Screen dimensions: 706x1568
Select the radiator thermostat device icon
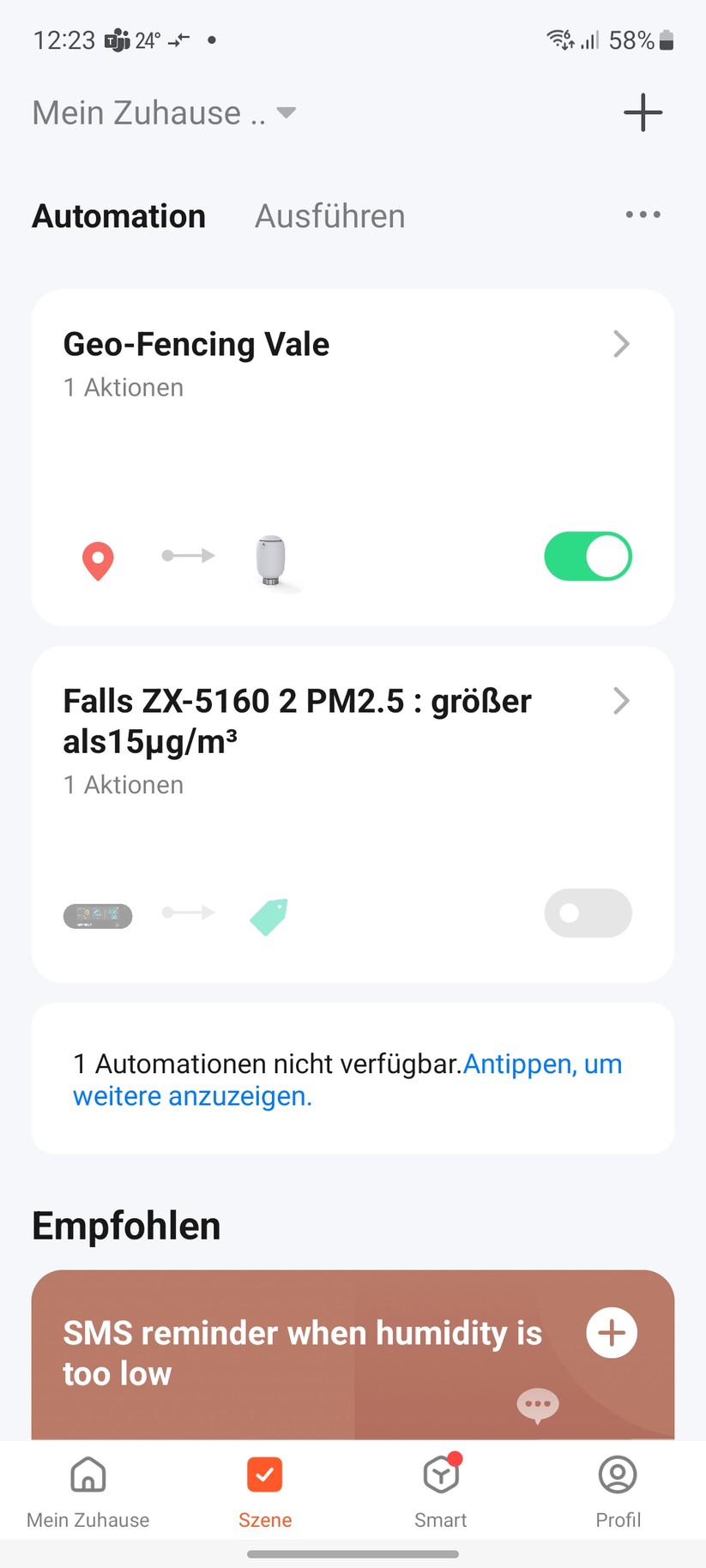(x=271, y=559)
